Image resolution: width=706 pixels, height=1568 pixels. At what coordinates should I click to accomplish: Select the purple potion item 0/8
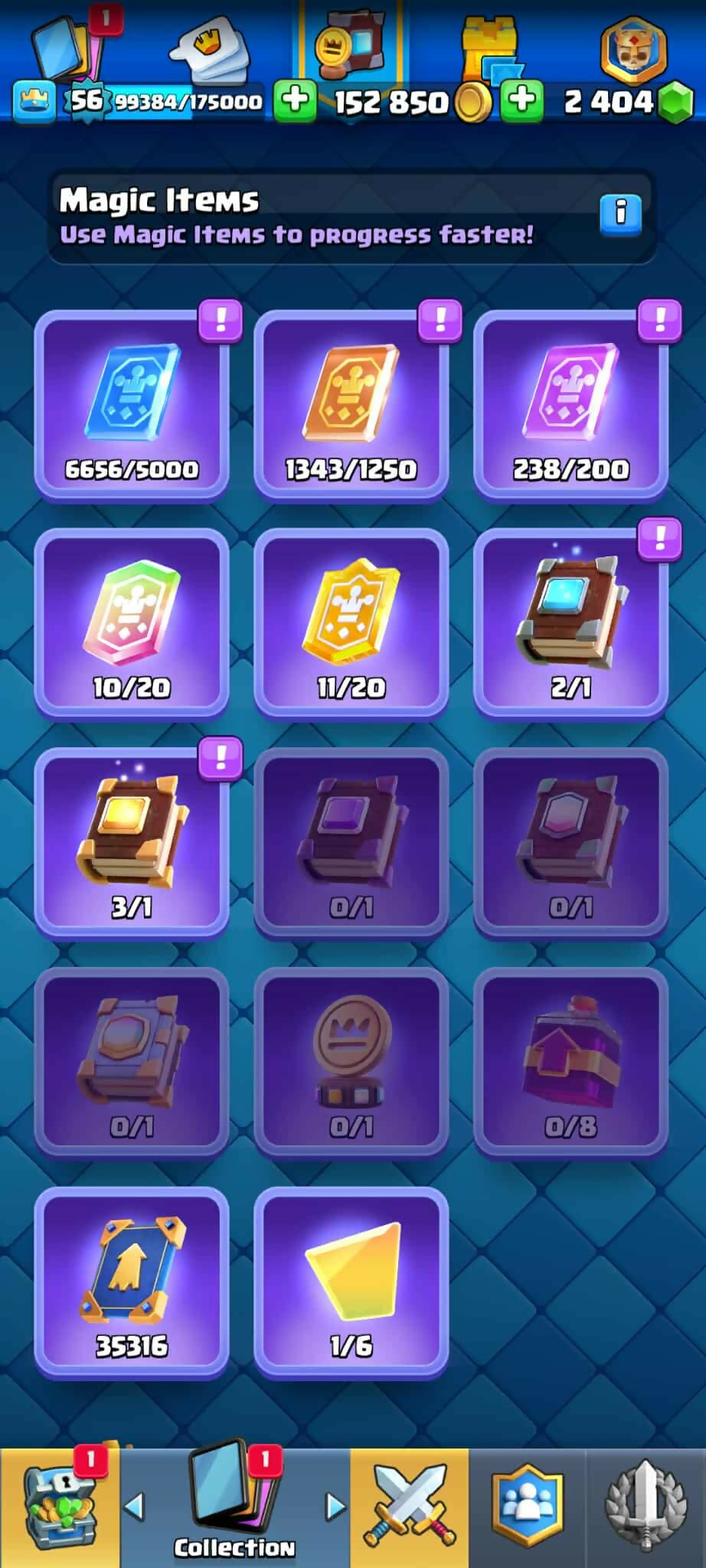[570, 1062]
